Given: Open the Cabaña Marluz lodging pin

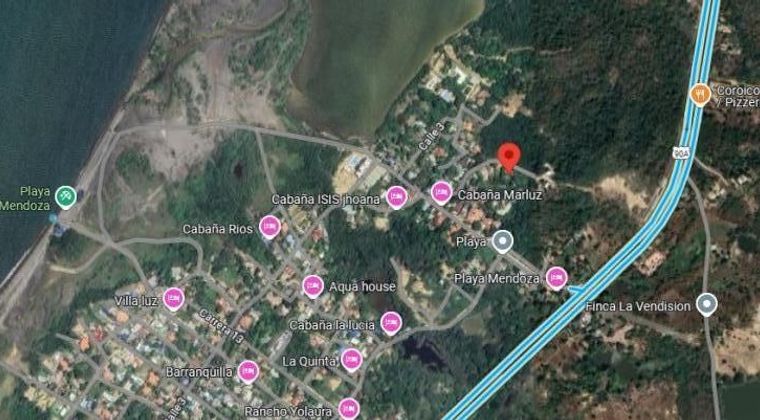Looking at the screenshot, I should [x=441, y=192].
